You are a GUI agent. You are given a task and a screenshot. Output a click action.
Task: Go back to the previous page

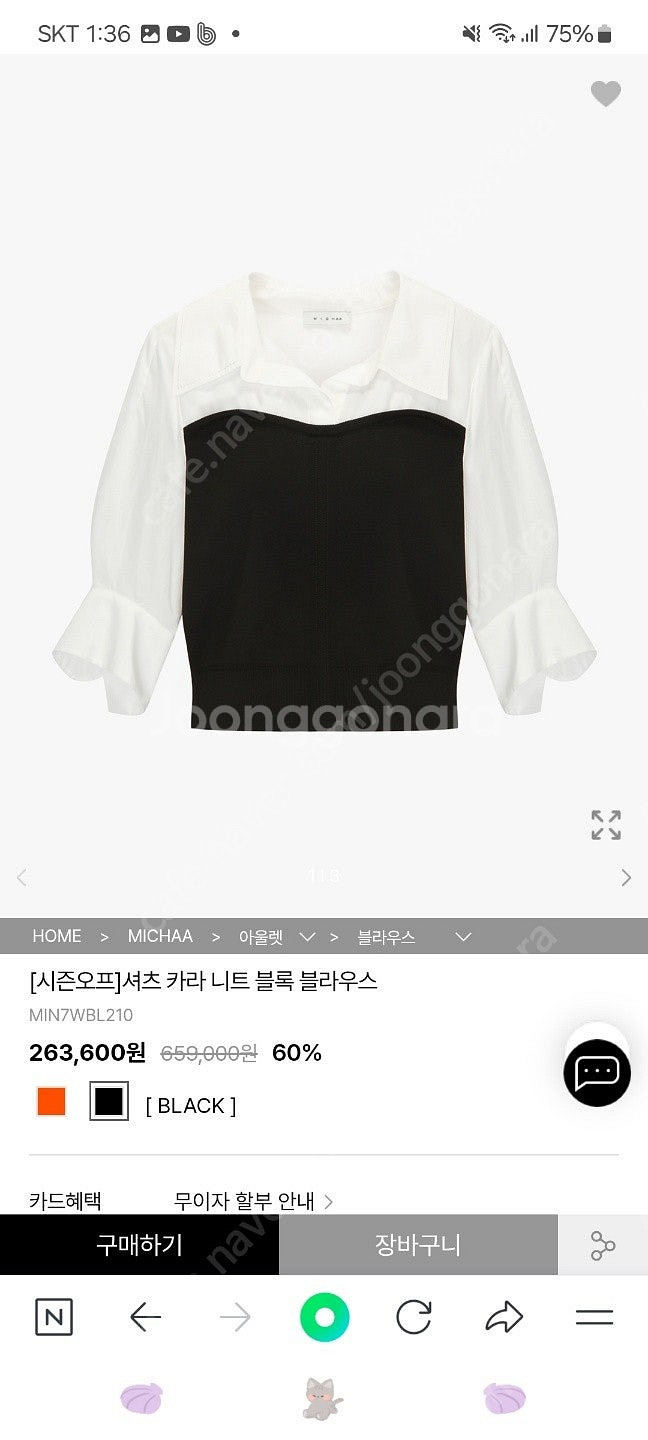[x=146, y=1317]
